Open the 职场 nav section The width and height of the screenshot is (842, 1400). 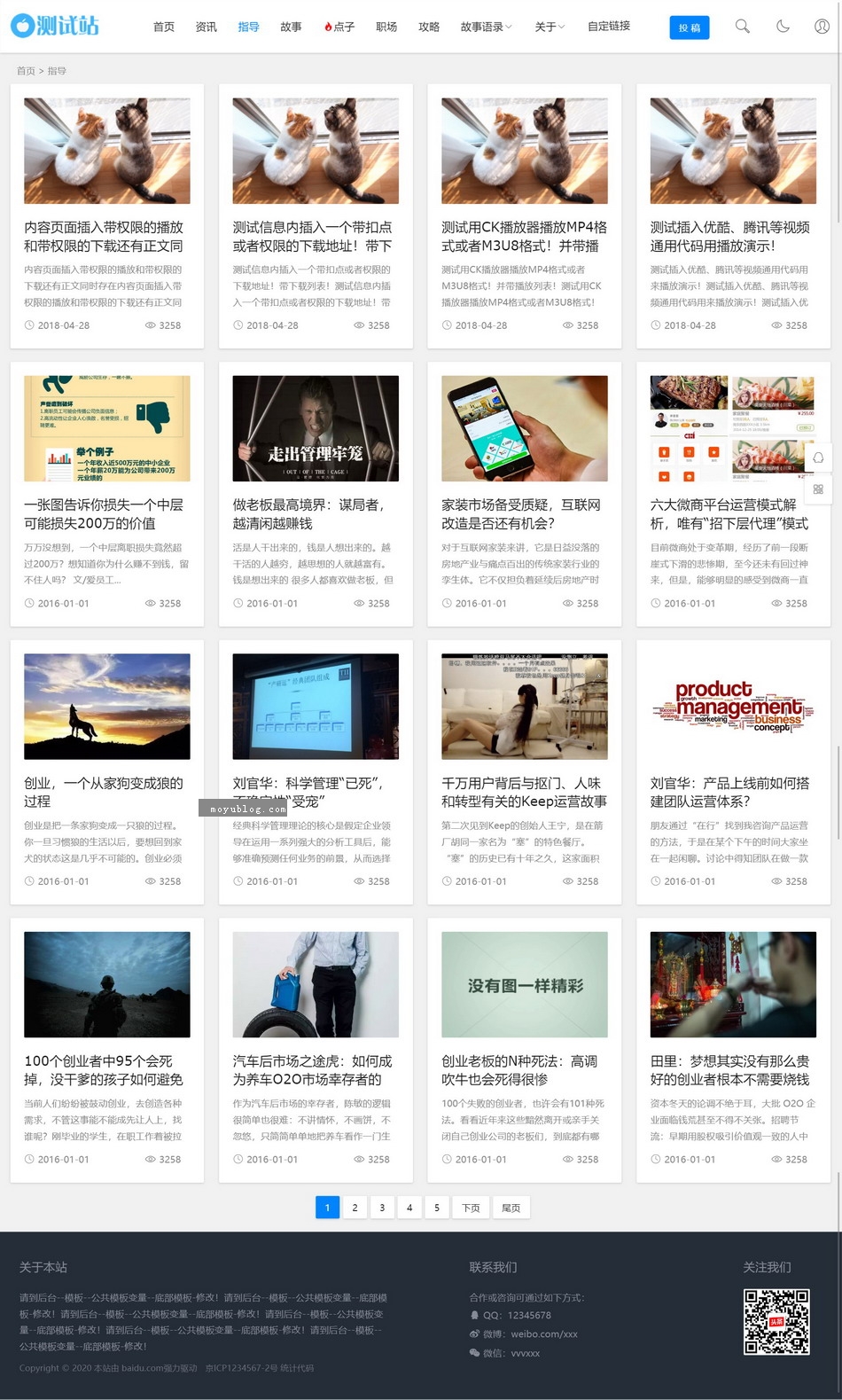click(x=386, y=27)
